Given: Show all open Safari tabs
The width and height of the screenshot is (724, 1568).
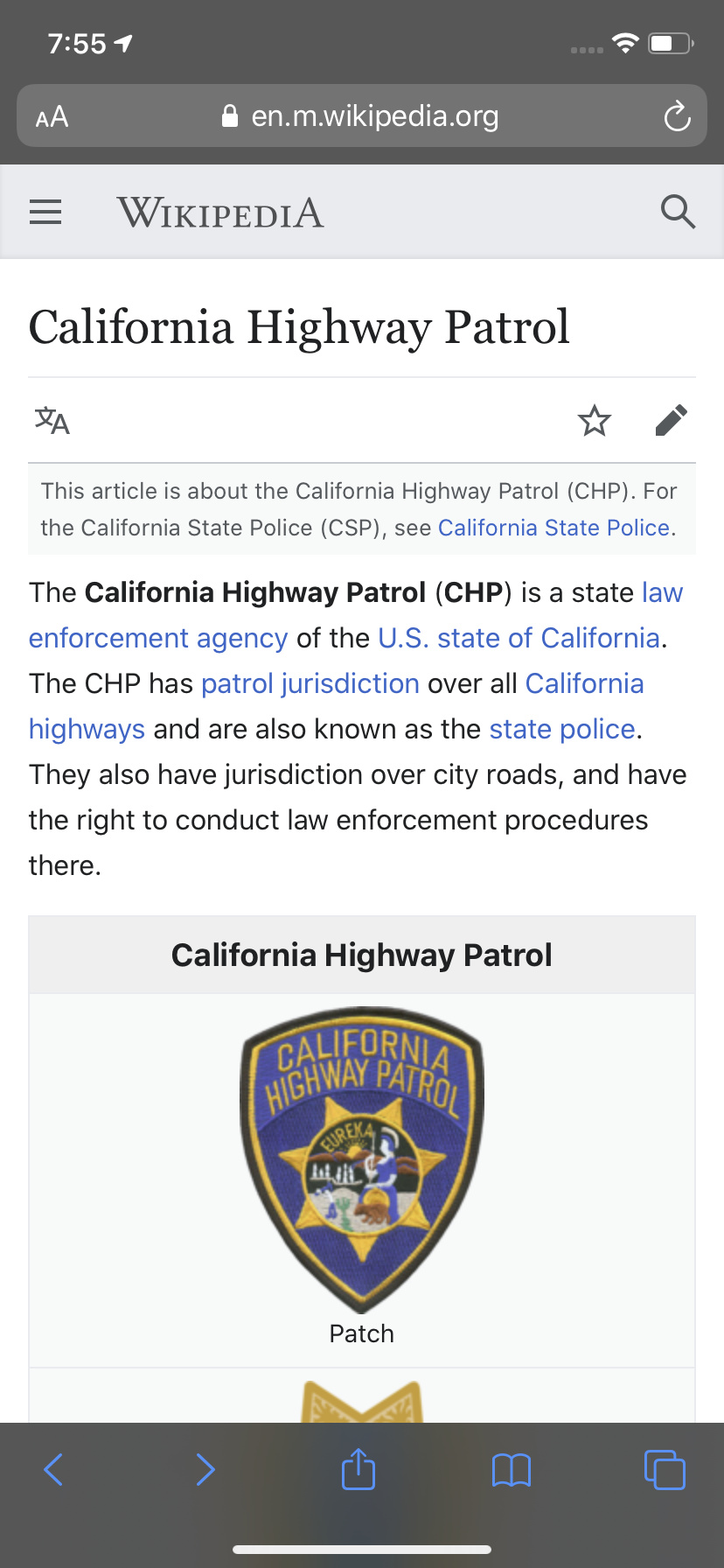Looking at the screenshot, I should click(x=665, y=1469).
